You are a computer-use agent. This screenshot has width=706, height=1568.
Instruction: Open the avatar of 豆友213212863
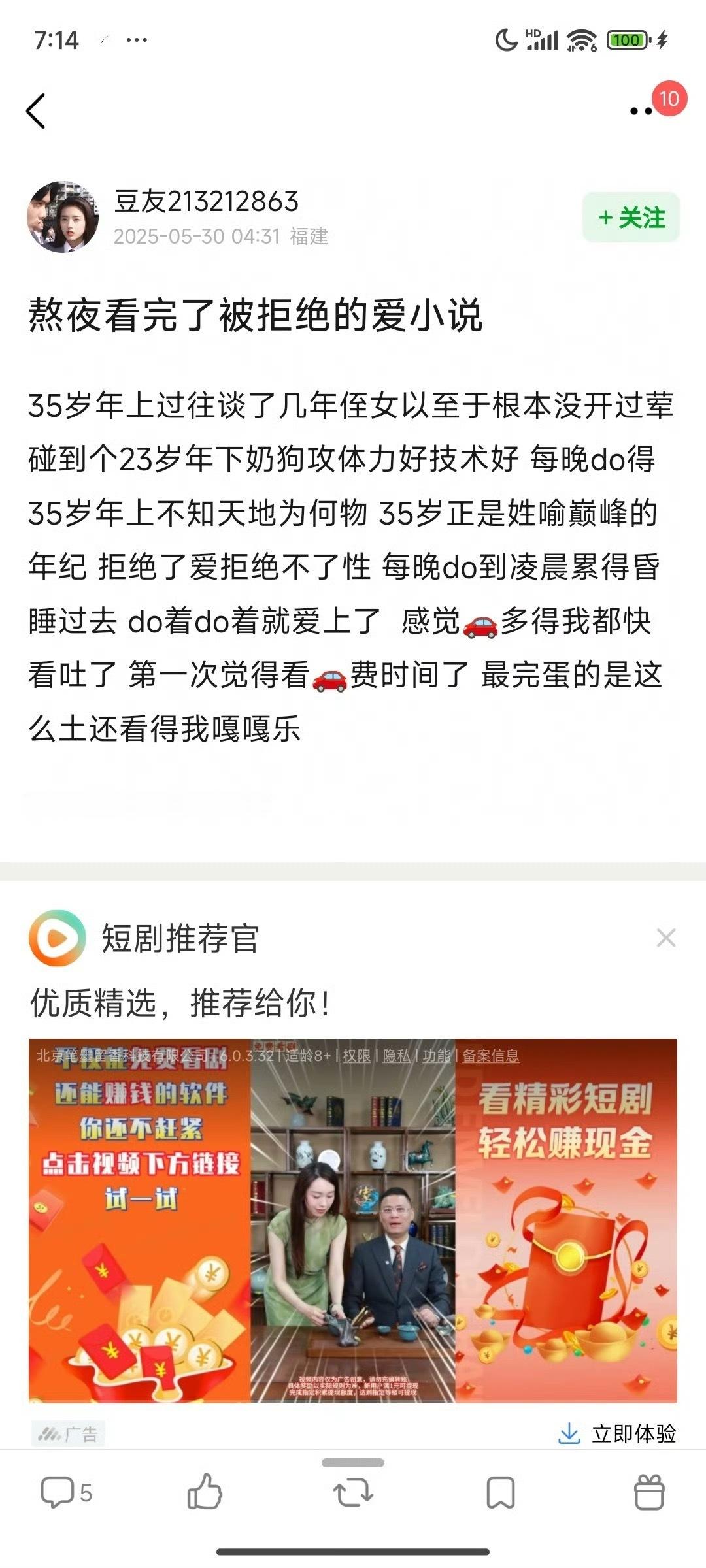[63, 217]
